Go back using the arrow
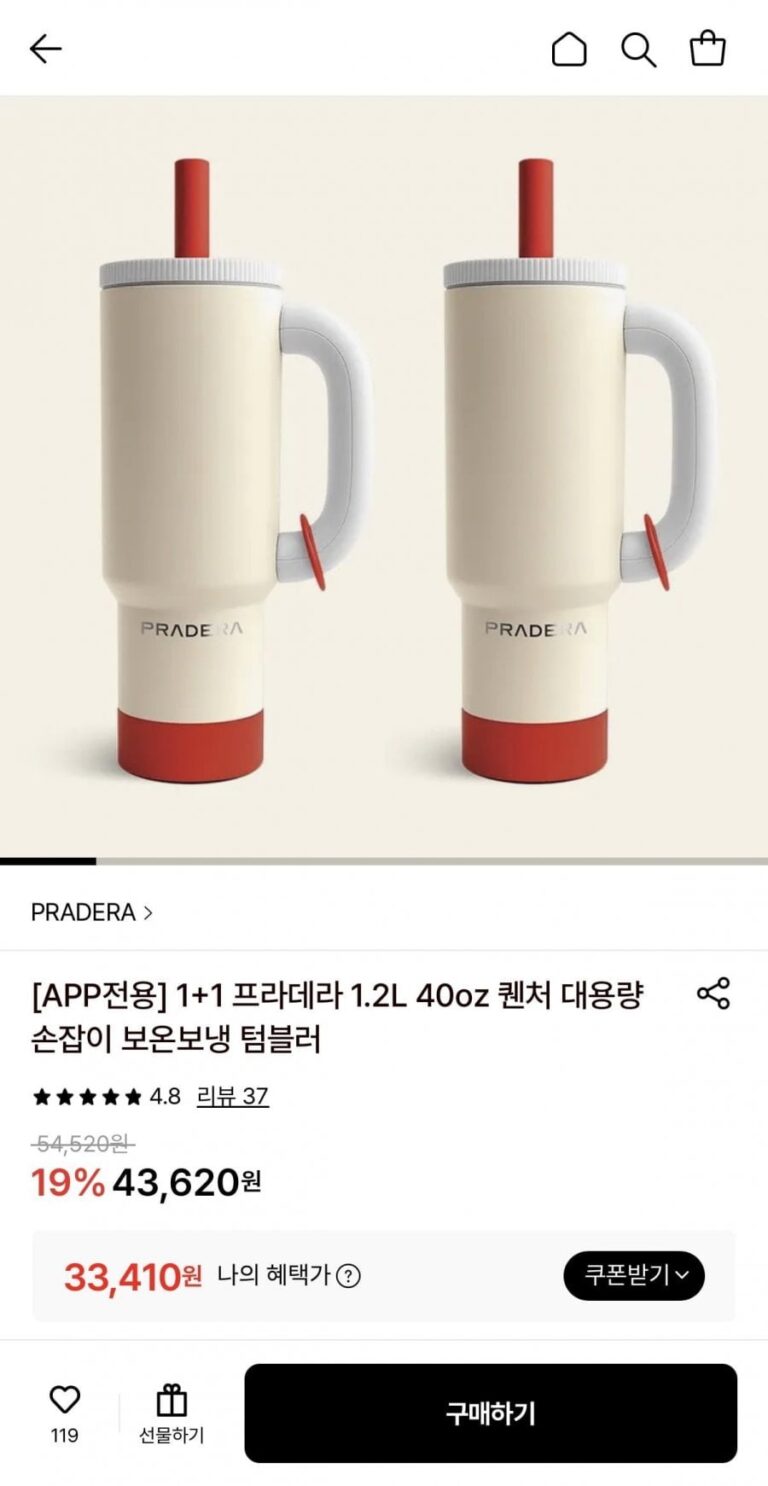768x1486 pixels. point(45,48)
